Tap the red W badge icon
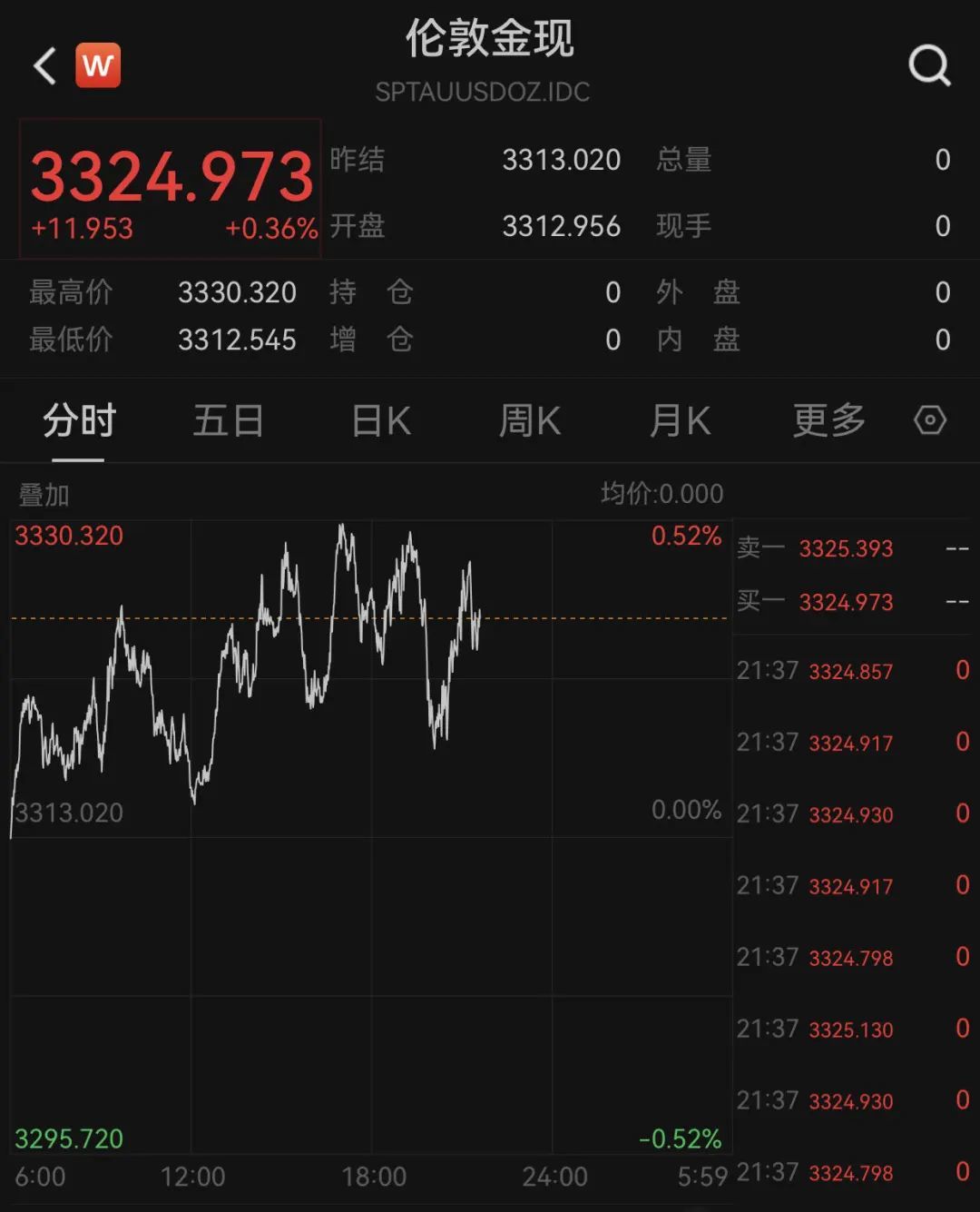980x1212 pixels. click(x=98, y=65)
